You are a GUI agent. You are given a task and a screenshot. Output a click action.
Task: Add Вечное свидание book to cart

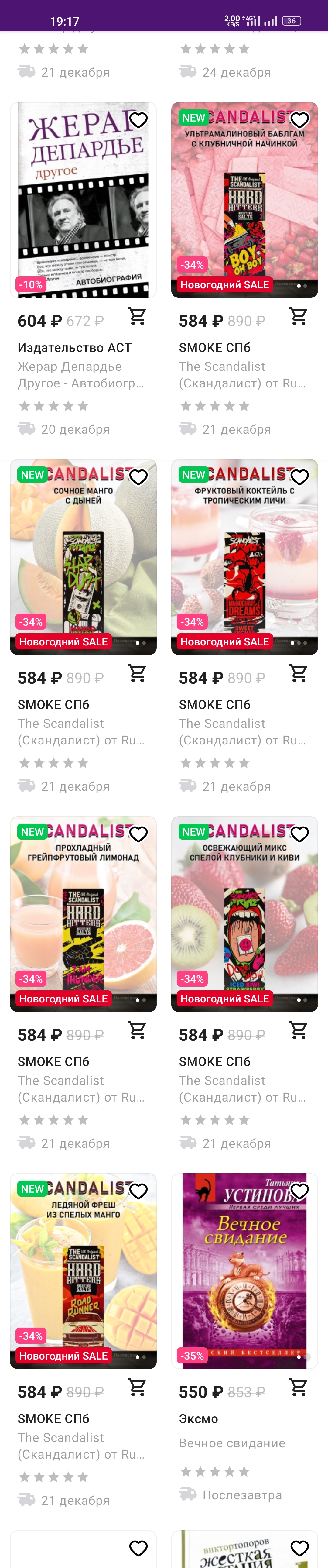298,1387
